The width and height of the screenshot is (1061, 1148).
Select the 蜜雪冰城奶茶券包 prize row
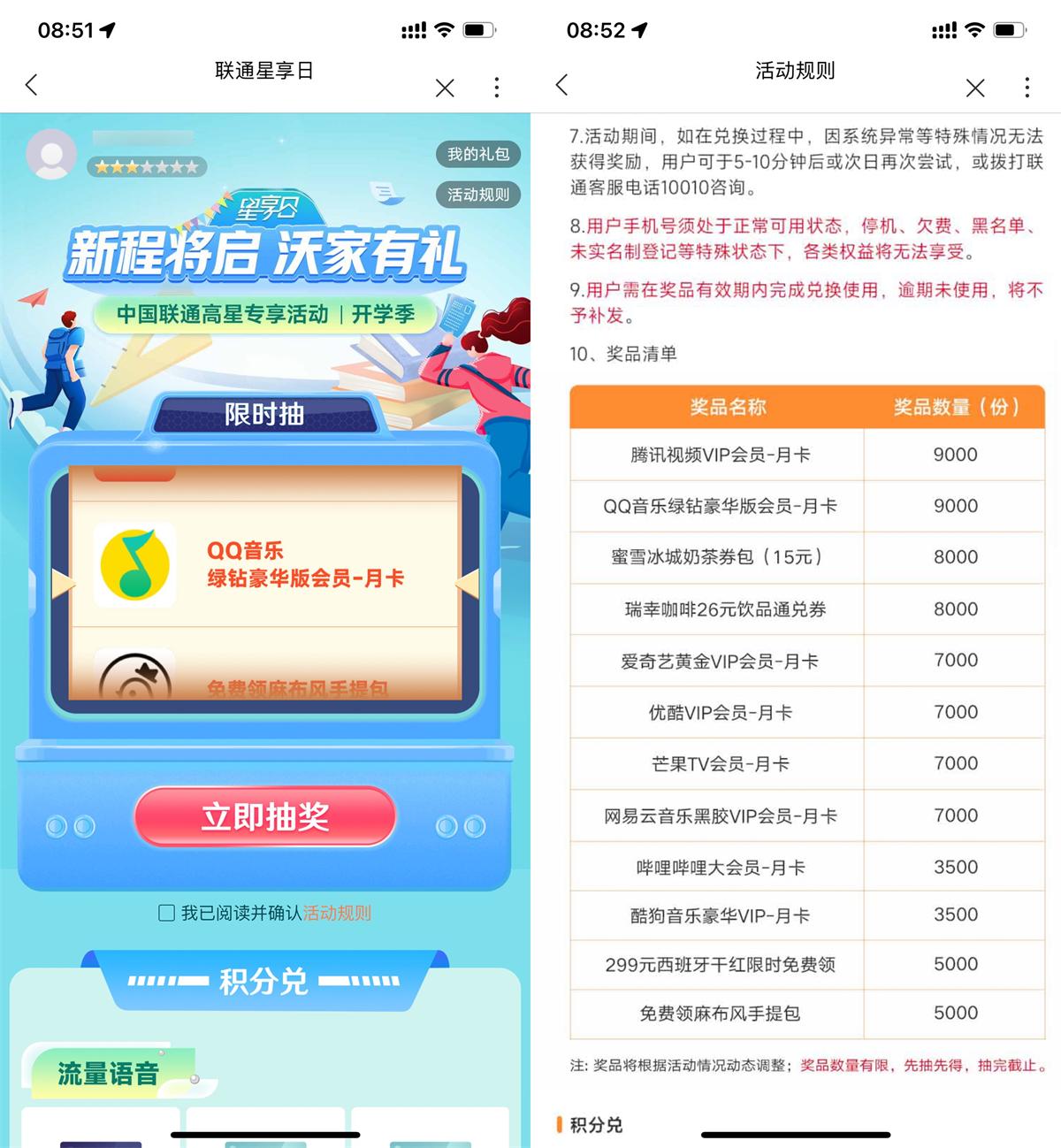725,557
